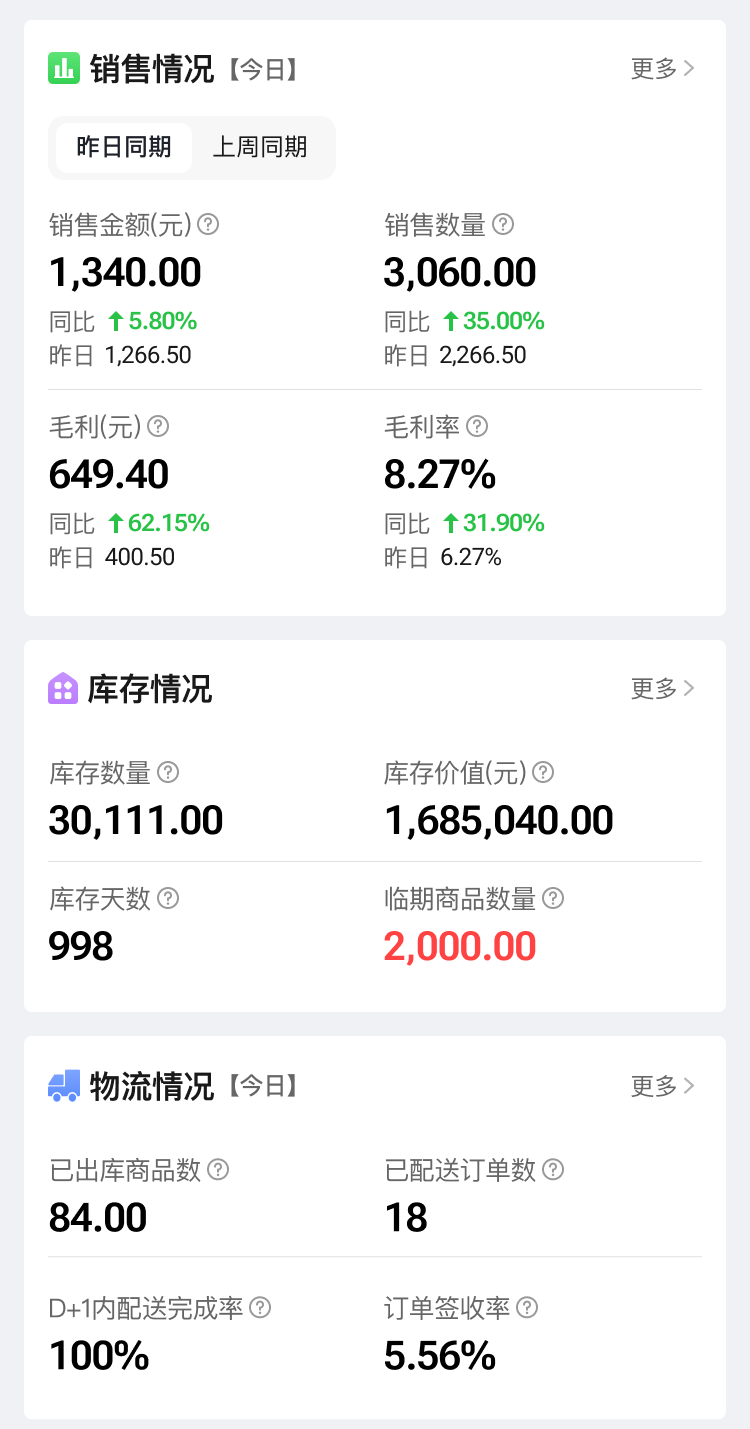Expand 更多 in the 库存情况 section
Screen dimensions: 750x1429
662,688
